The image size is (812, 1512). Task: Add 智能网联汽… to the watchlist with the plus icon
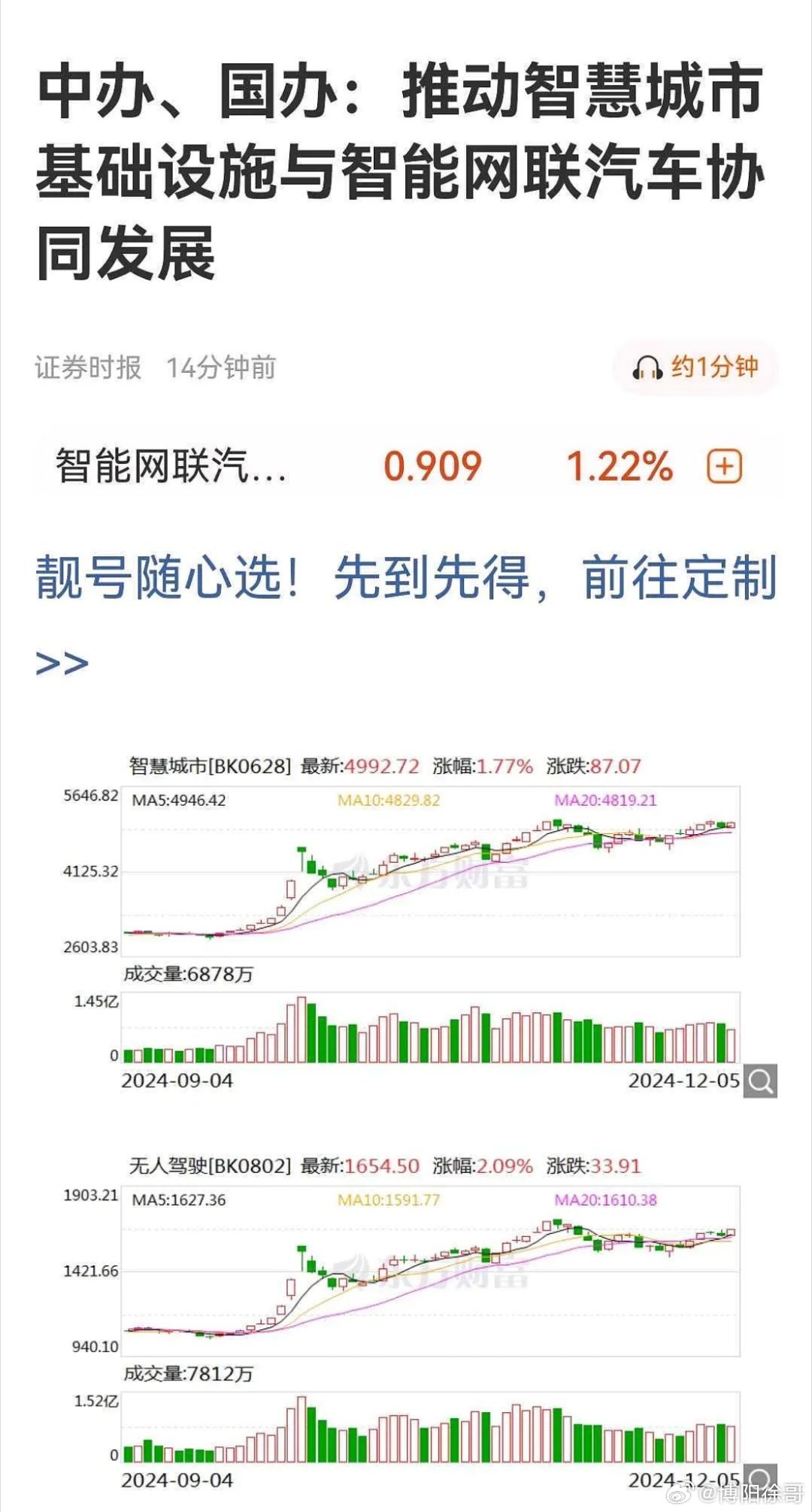pos(724,467)
